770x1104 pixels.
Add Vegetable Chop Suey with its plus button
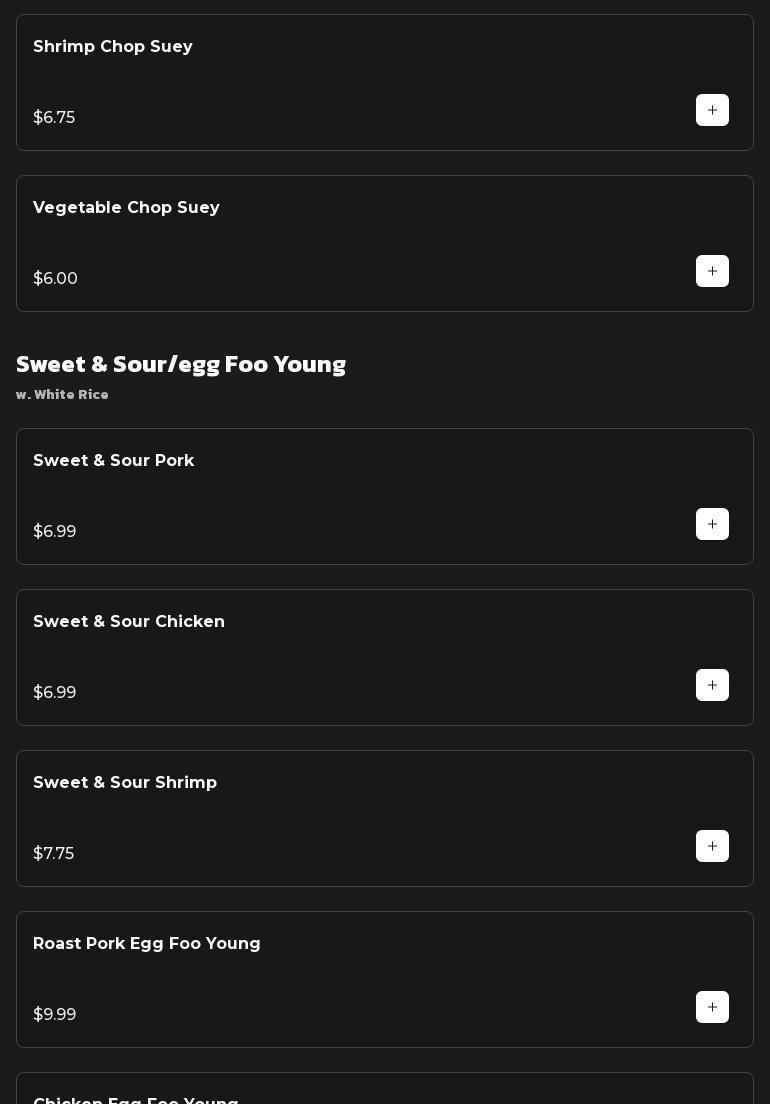[712, 271]
